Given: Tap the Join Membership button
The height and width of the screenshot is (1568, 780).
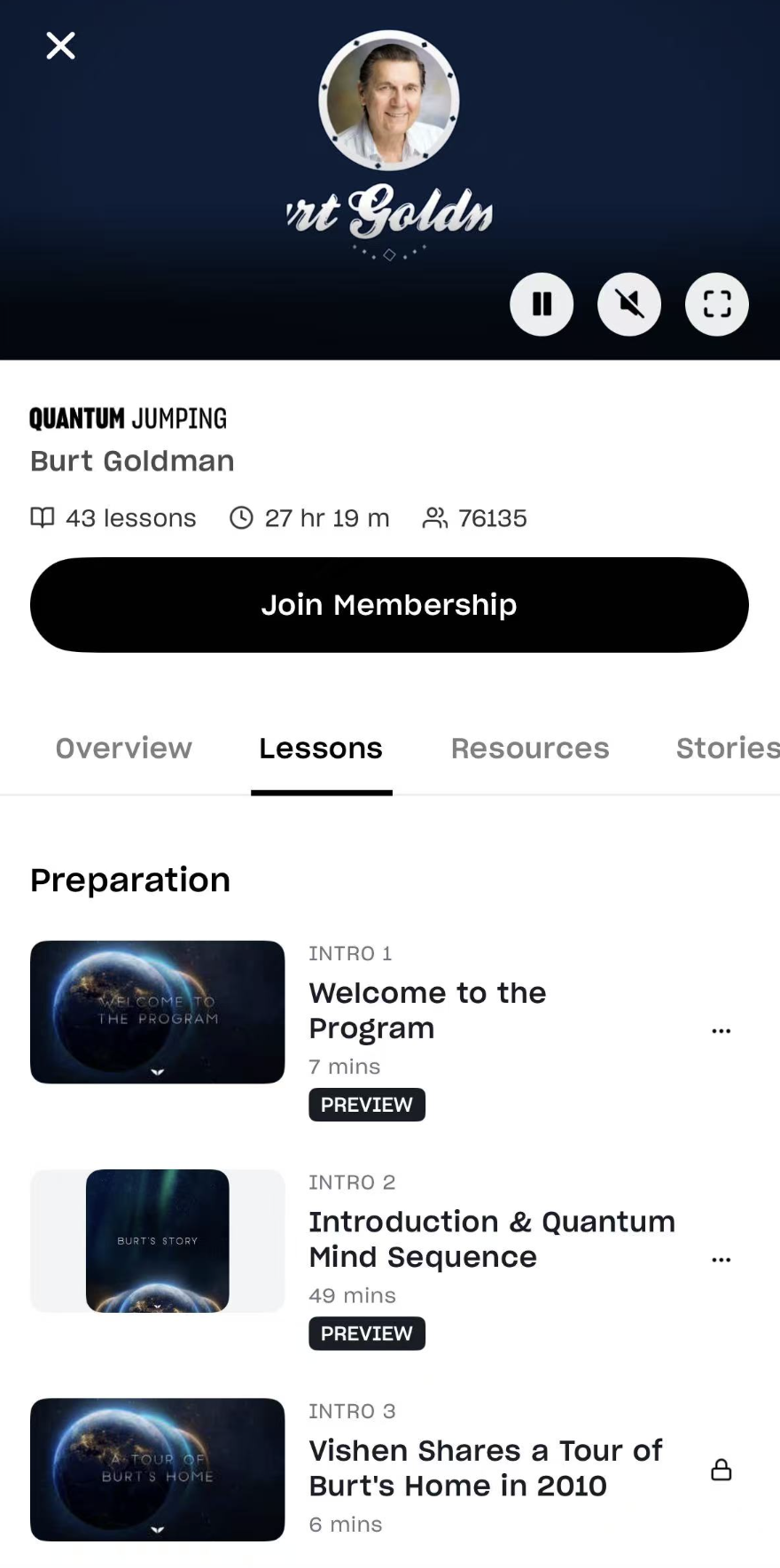Looking at the screenshot, I should point(389,605).
